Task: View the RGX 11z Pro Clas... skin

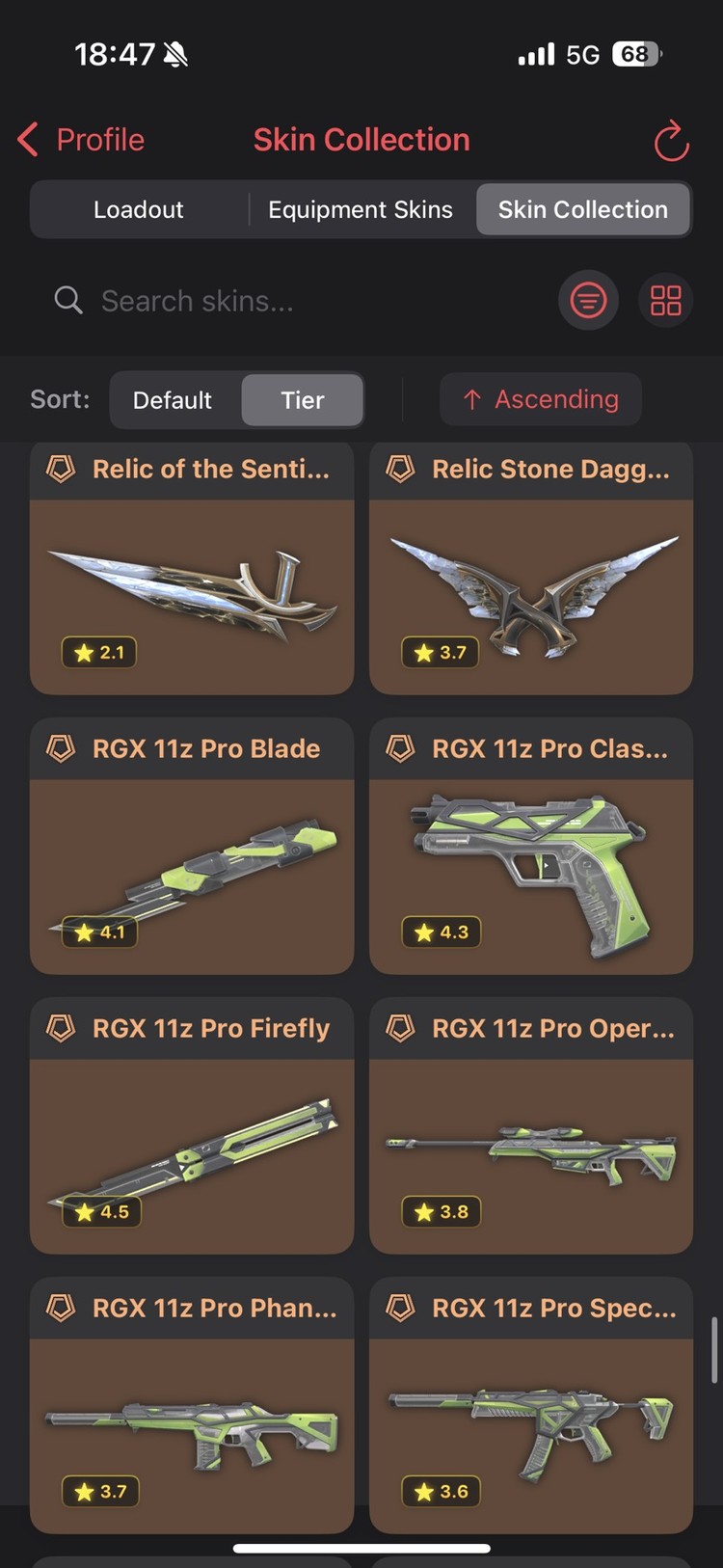Action: [x=531, y=858]
